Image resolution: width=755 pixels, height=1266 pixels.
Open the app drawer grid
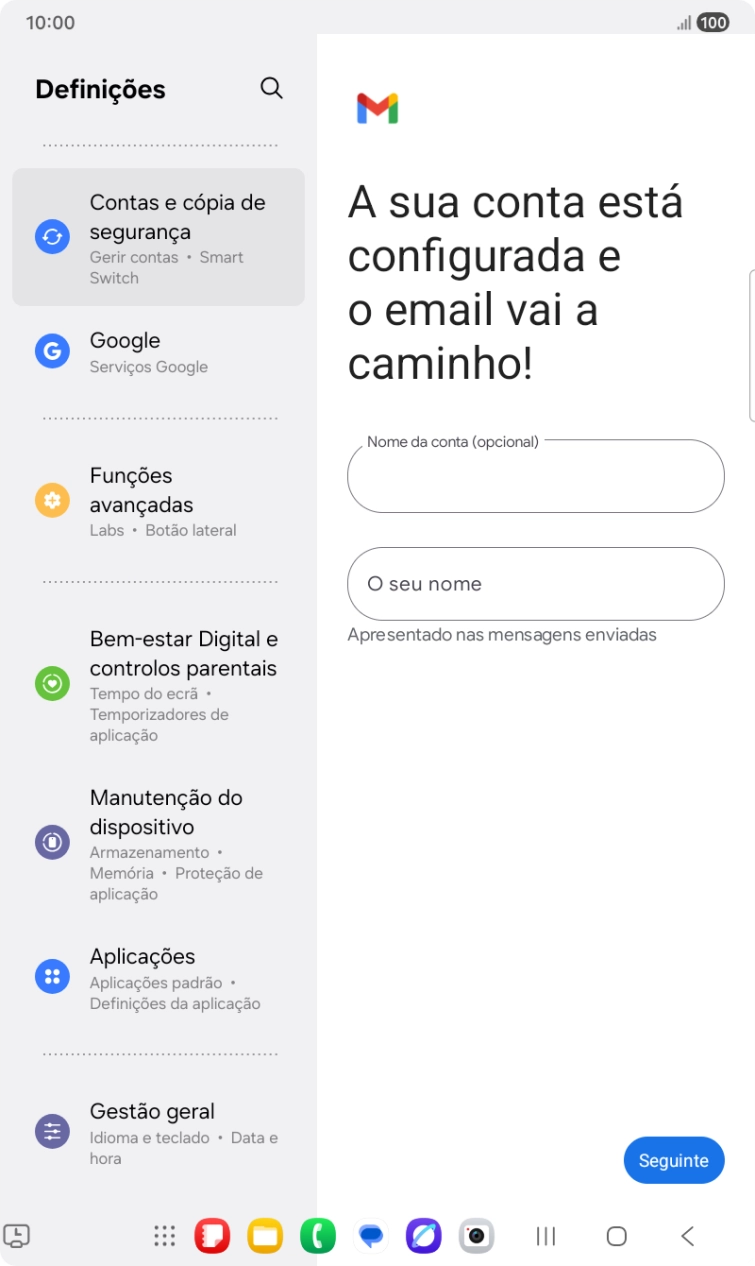pyautogui.click(x=163, y=1237)
